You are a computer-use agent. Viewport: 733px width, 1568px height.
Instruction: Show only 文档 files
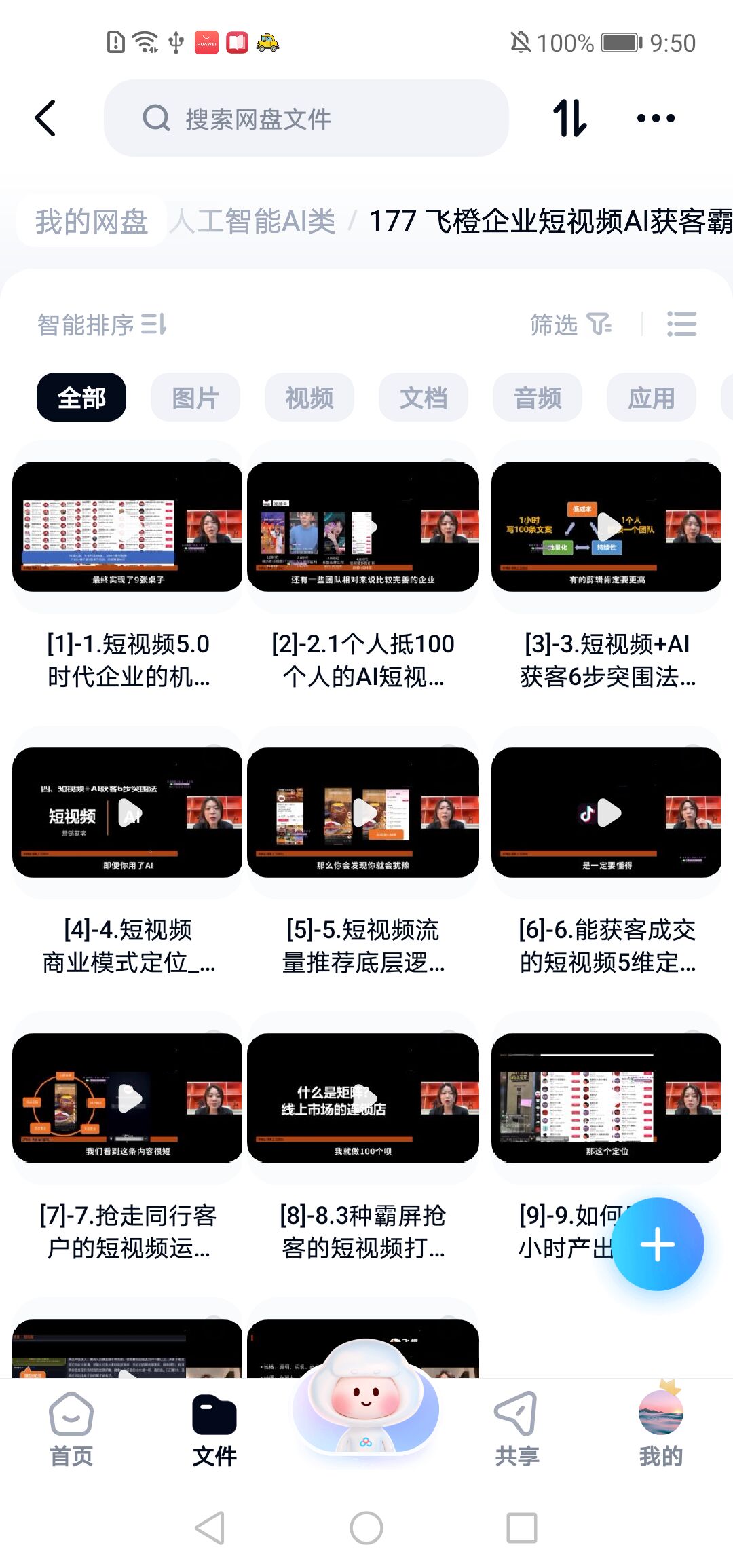click(x=424, y=398)
